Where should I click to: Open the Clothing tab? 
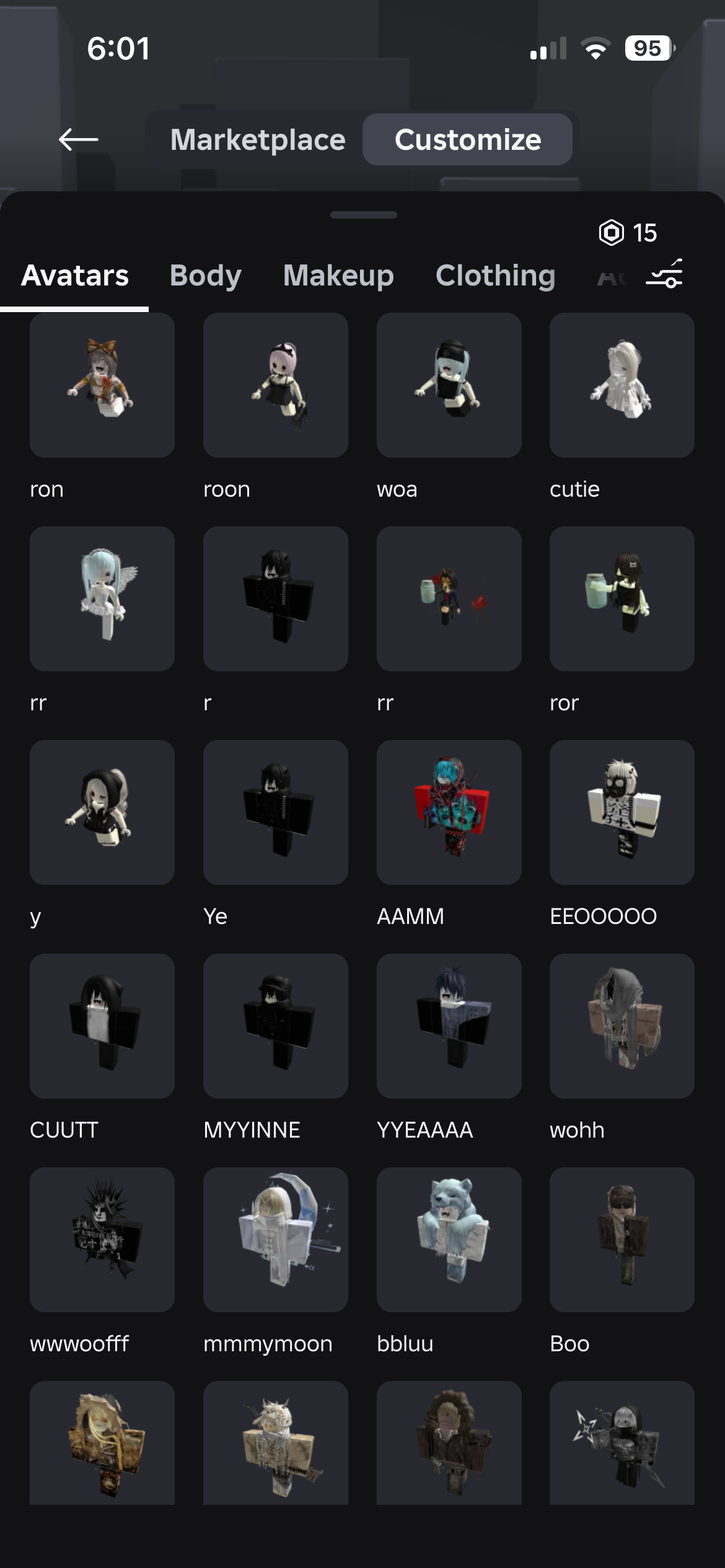[x=495, y=276]
